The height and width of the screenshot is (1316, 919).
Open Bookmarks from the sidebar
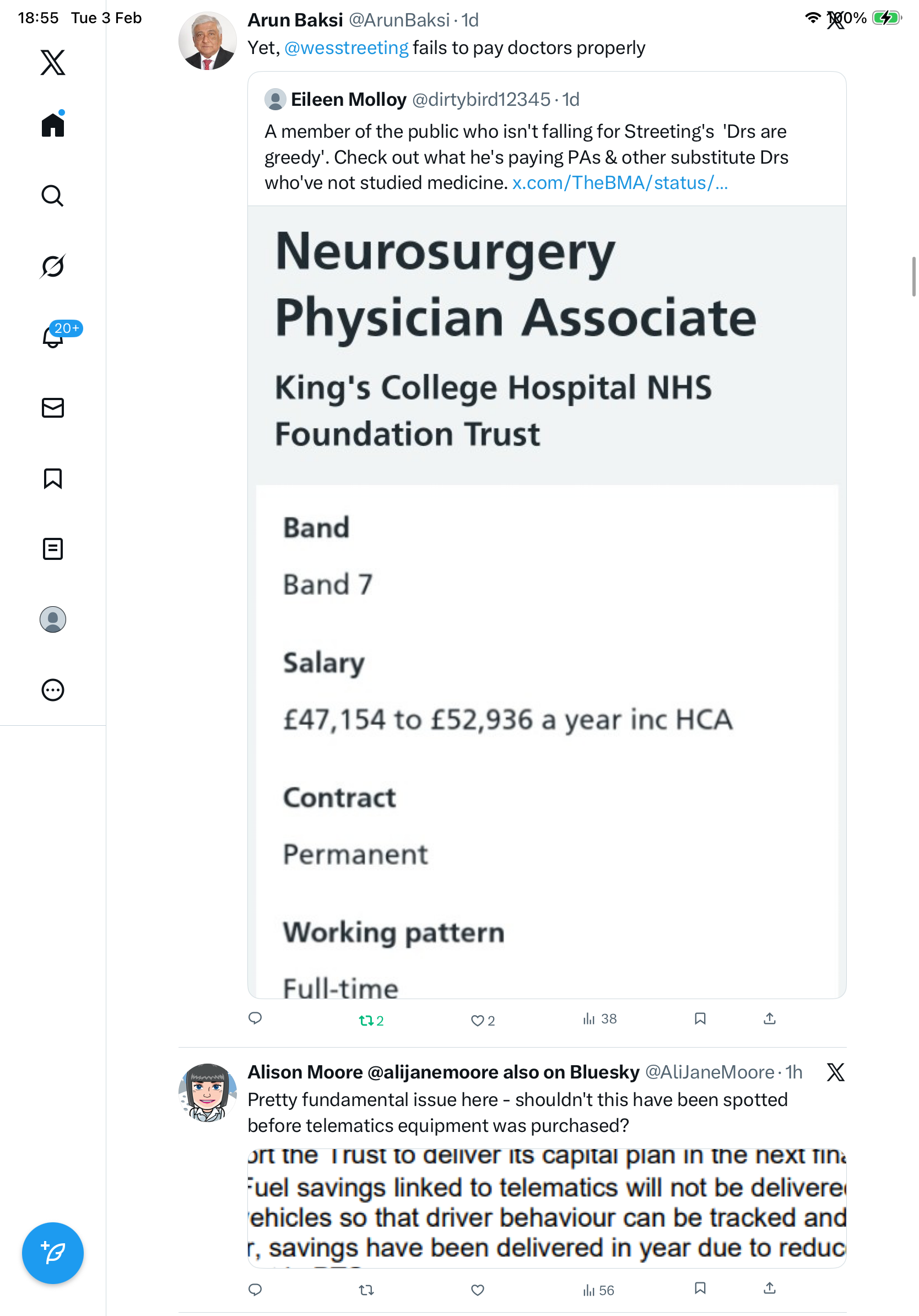click(53, 478)
